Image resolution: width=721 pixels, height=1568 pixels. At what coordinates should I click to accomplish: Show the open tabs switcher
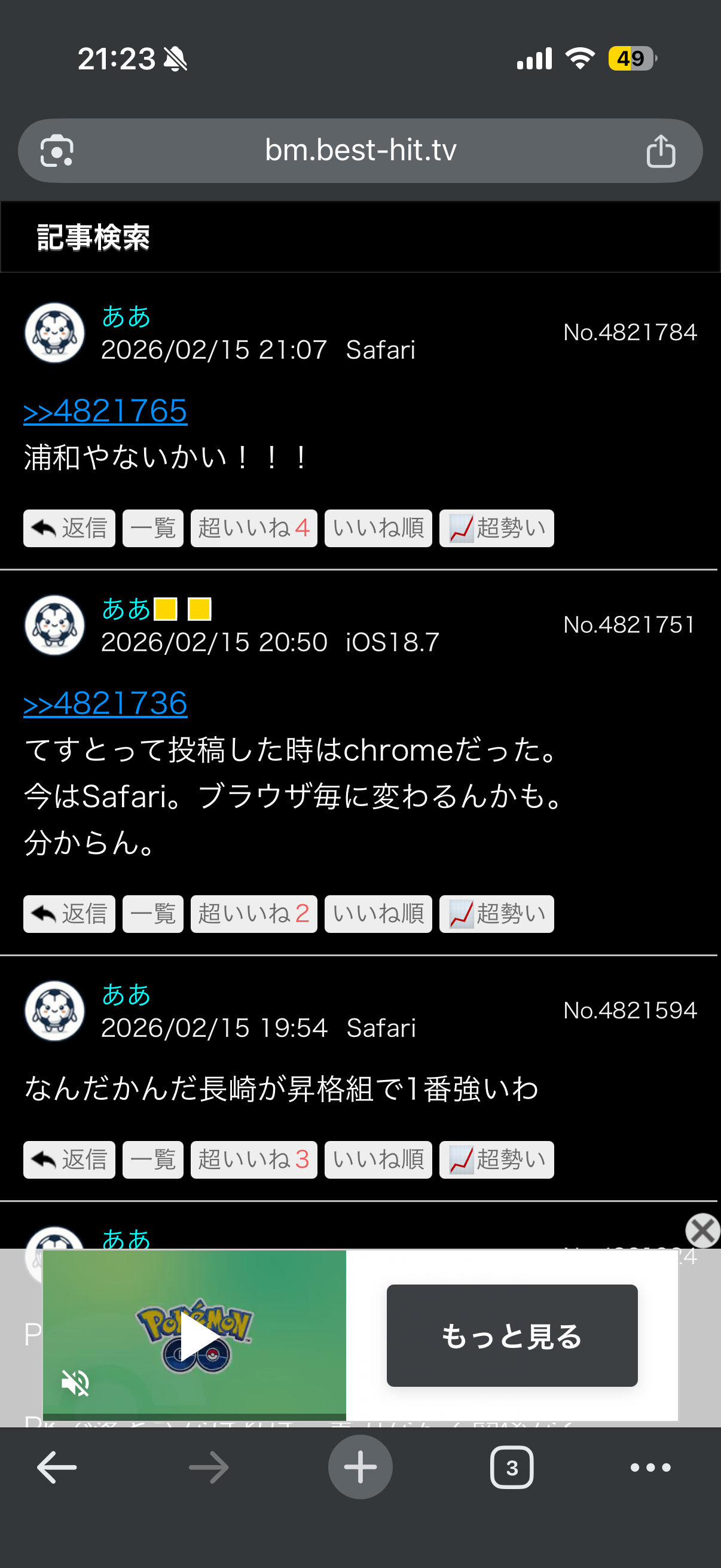(x=512, y=1468)
